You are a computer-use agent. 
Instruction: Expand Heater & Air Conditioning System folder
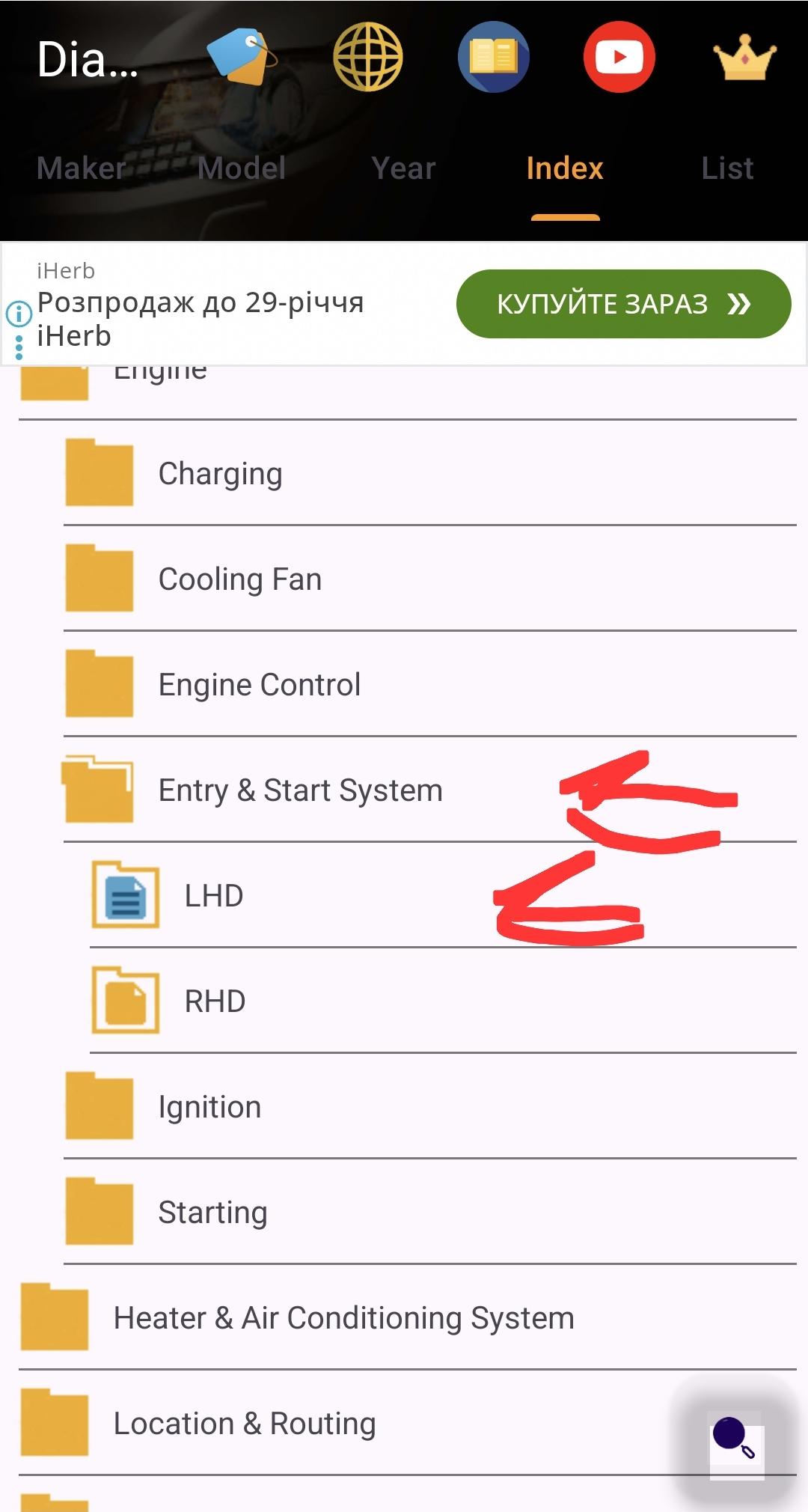click(408, 1317)
